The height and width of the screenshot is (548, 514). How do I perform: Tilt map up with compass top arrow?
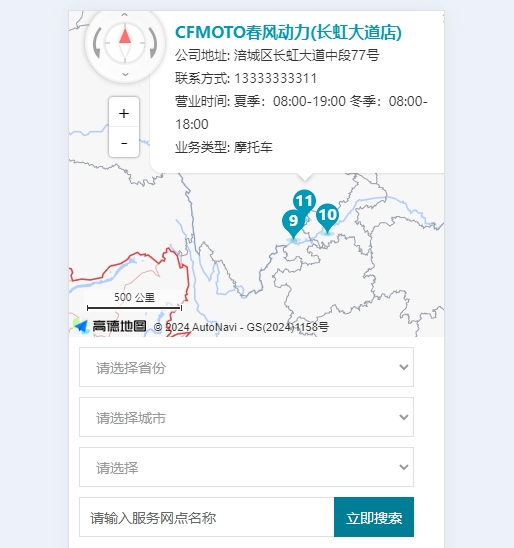[125, 15]
